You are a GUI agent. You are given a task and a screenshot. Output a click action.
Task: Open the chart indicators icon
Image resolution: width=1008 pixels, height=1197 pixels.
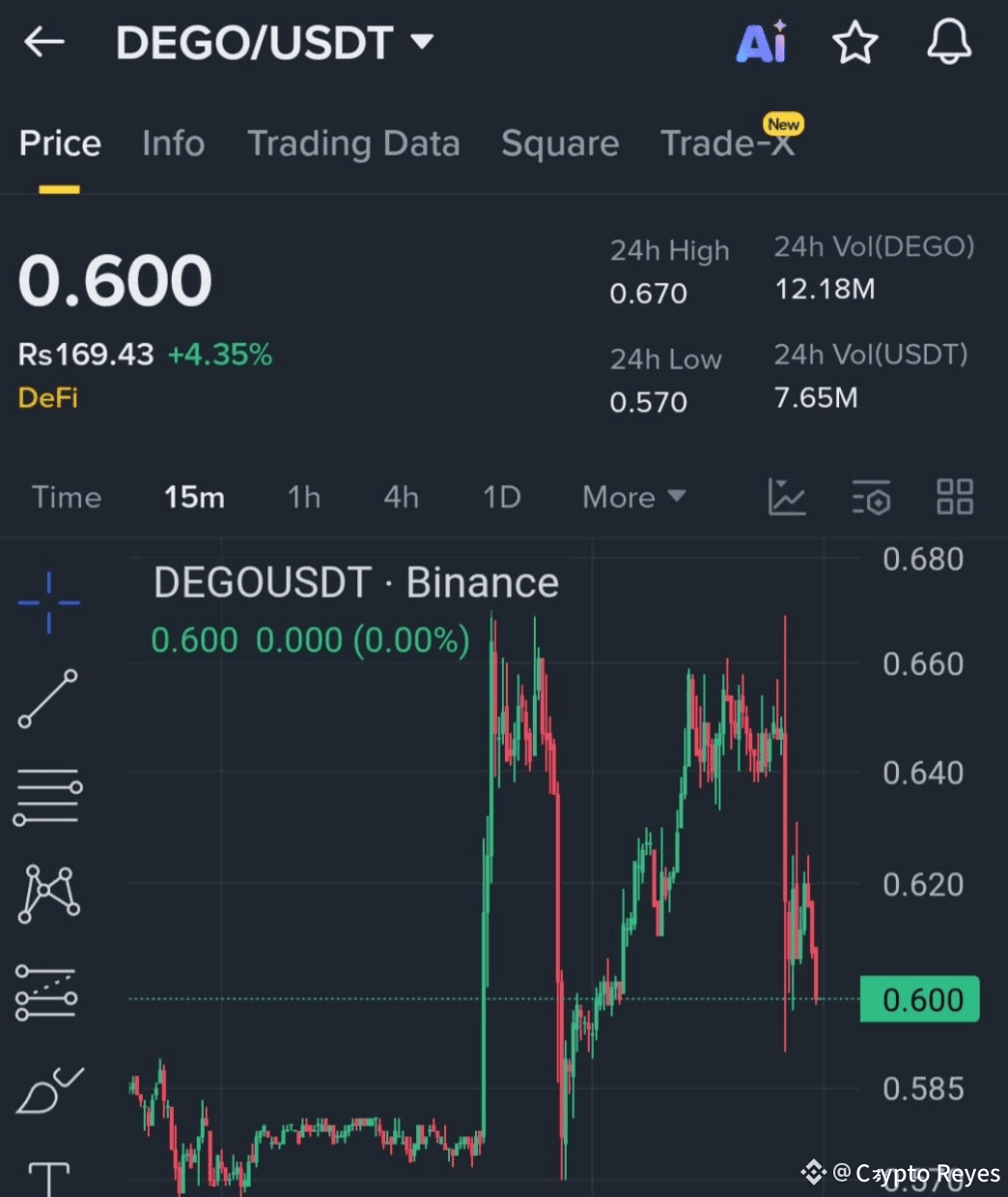pos(786,497)
